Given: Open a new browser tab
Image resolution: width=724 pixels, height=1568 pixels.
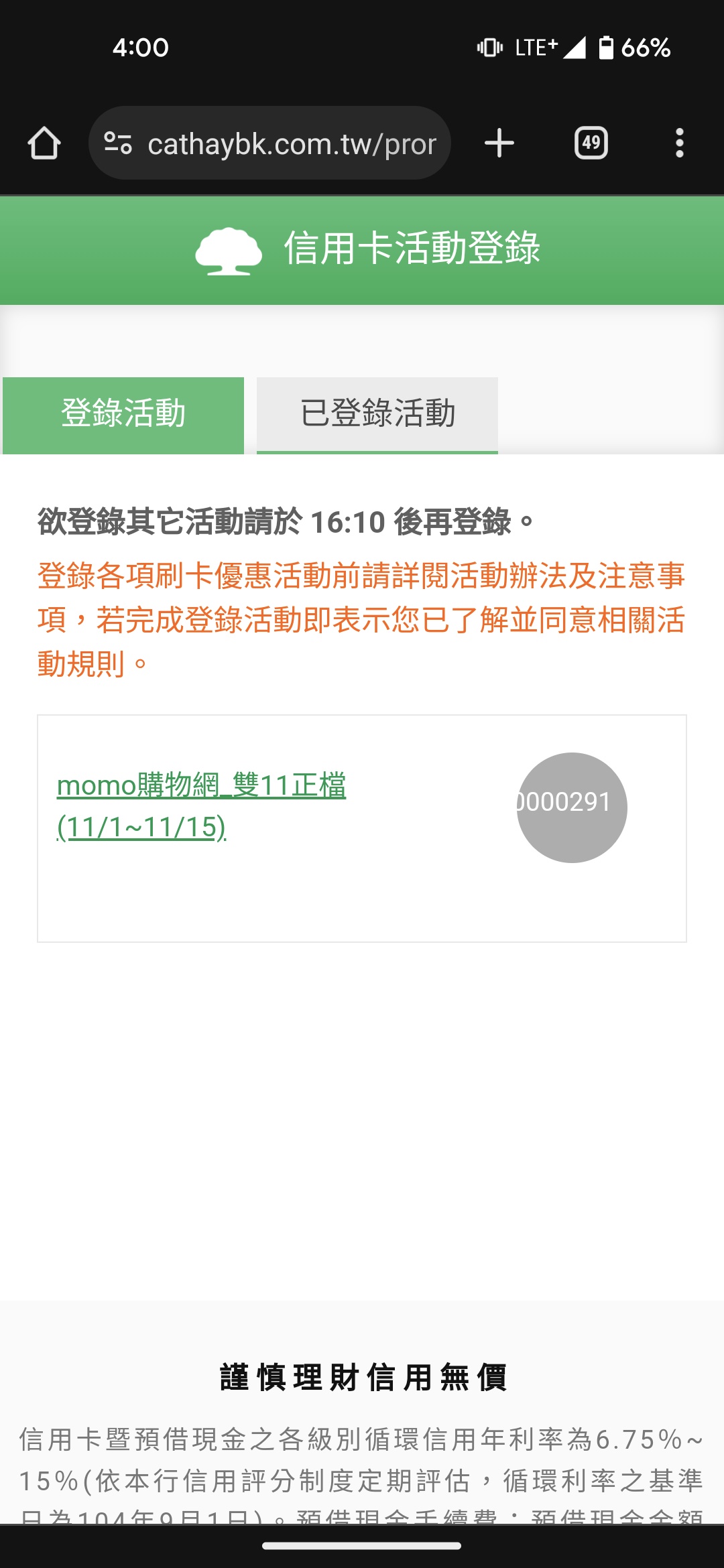Looking at the screenshot, I should pyautogui.click(x=499, y=143).
